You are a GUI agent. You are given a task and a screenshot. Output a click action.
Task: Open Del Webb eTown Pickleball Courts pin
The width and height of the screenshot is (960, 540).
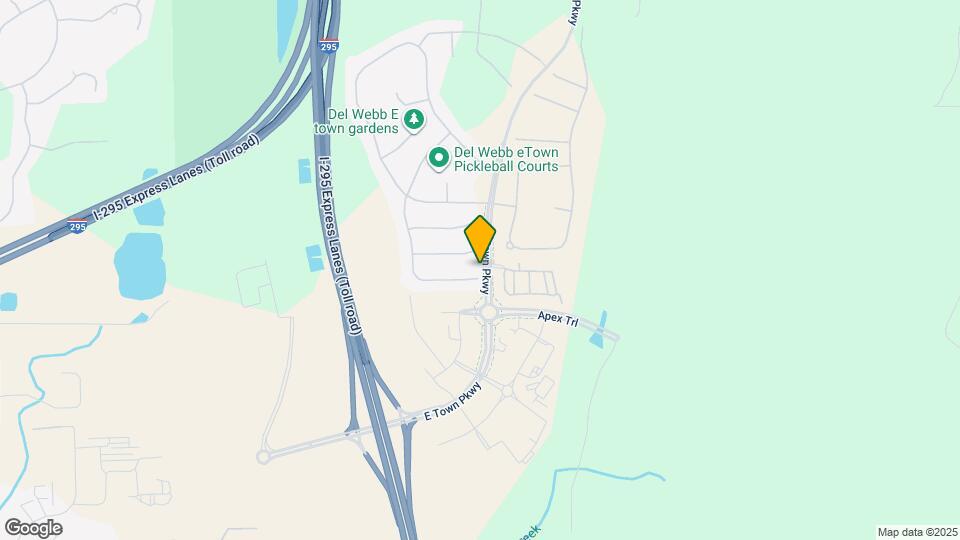tap(438, 158)
